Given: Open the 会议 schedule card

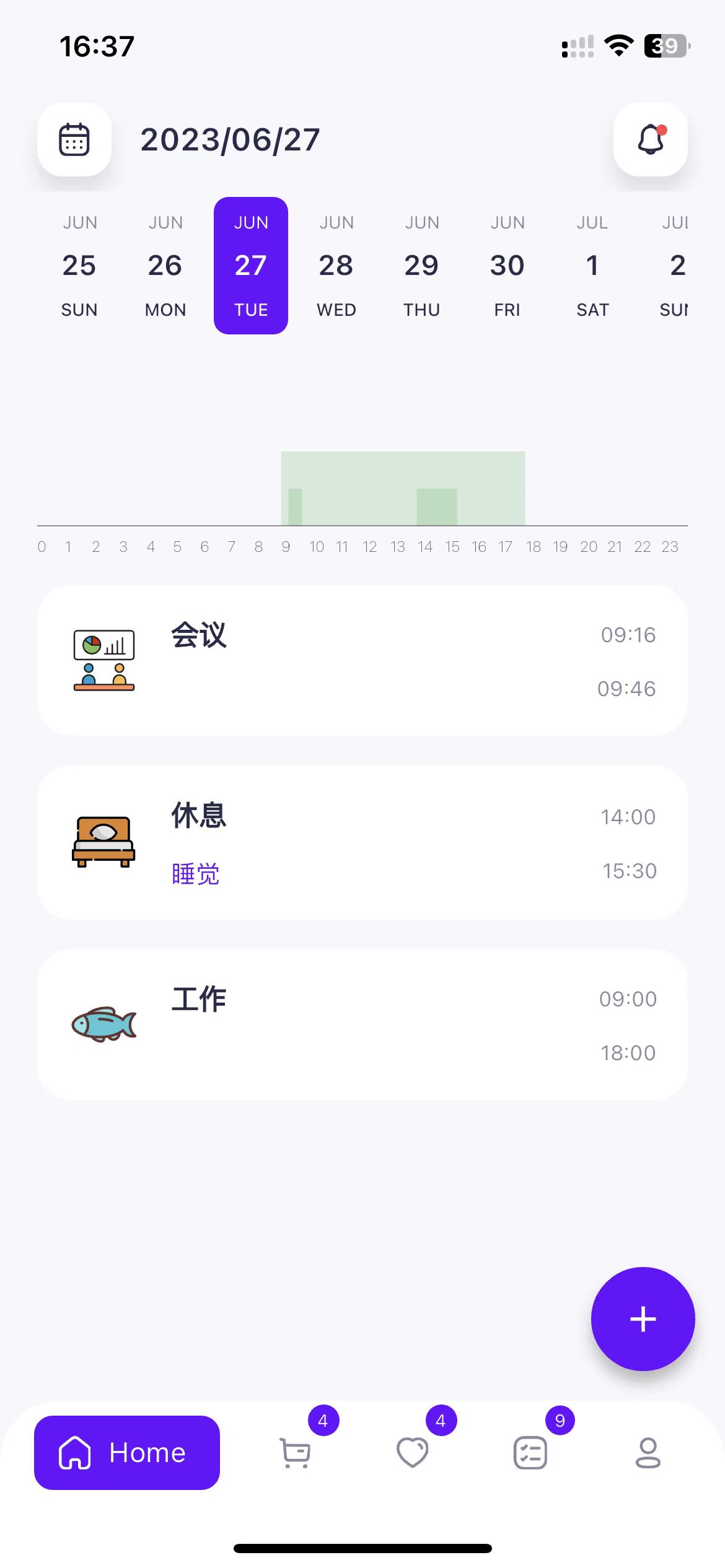Looking at the screenshot, I should click(x=362, y=661).
